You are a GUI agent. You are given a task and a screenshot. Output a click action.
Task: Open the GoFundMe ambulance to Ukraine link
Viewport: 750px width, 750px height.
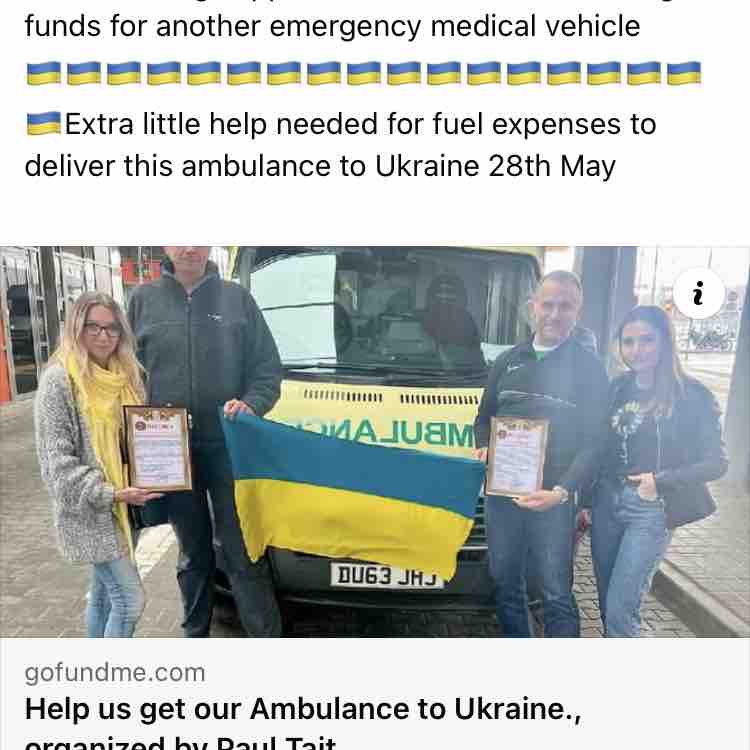pyautogui.click(x=302, y=709)
